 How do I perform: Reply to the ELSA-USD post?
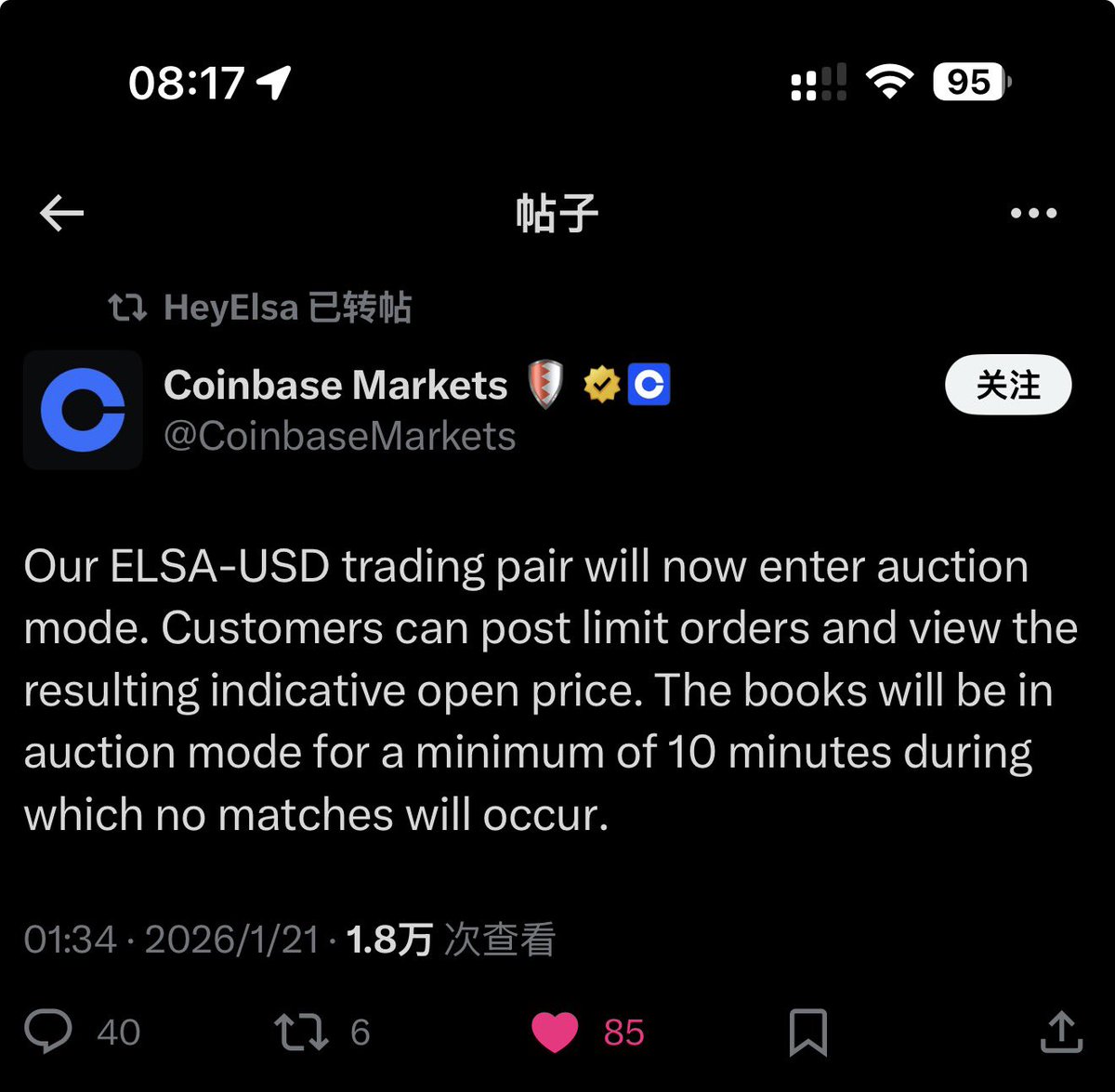click(x=48, y=1032)
